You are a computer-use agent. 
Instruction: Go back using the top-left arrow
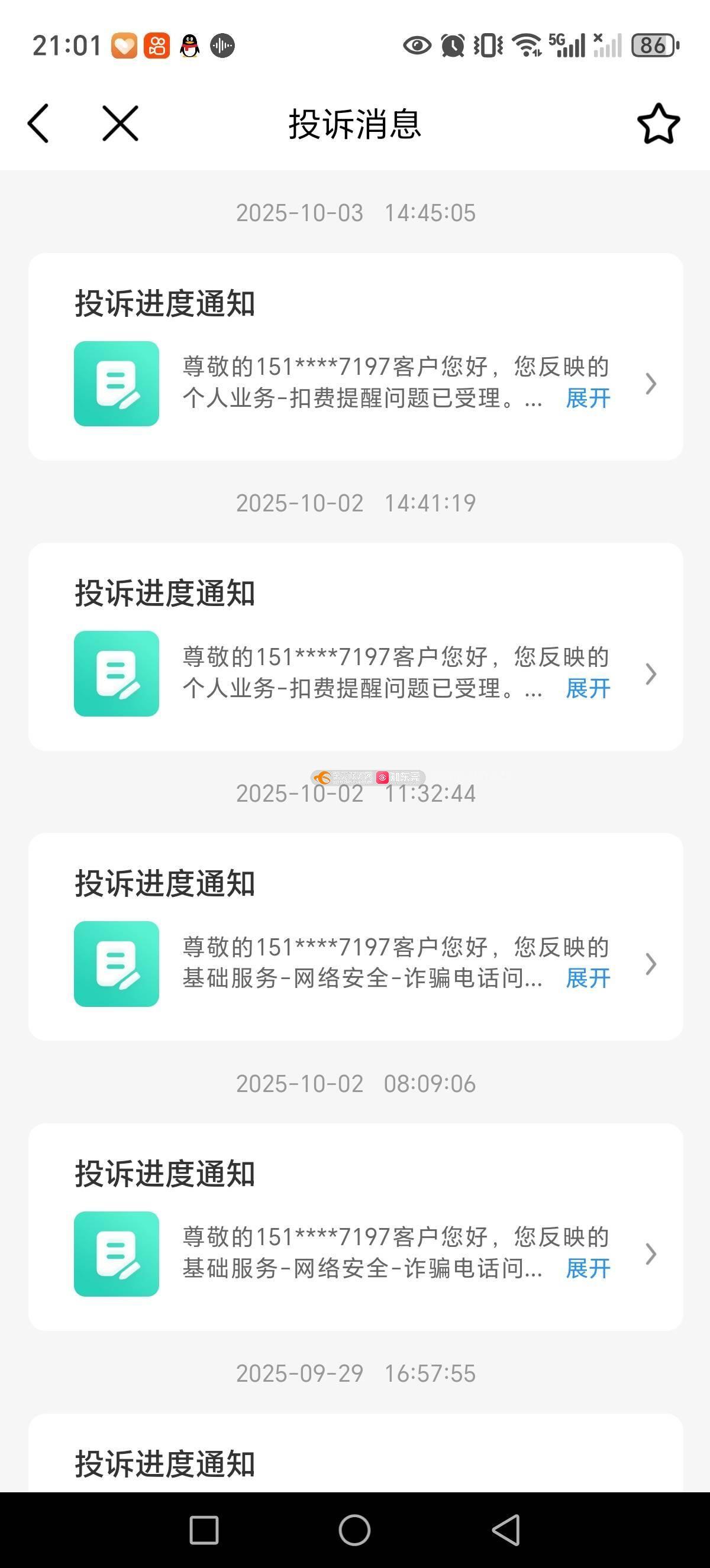pyautogui.click(x=38, y=124)
